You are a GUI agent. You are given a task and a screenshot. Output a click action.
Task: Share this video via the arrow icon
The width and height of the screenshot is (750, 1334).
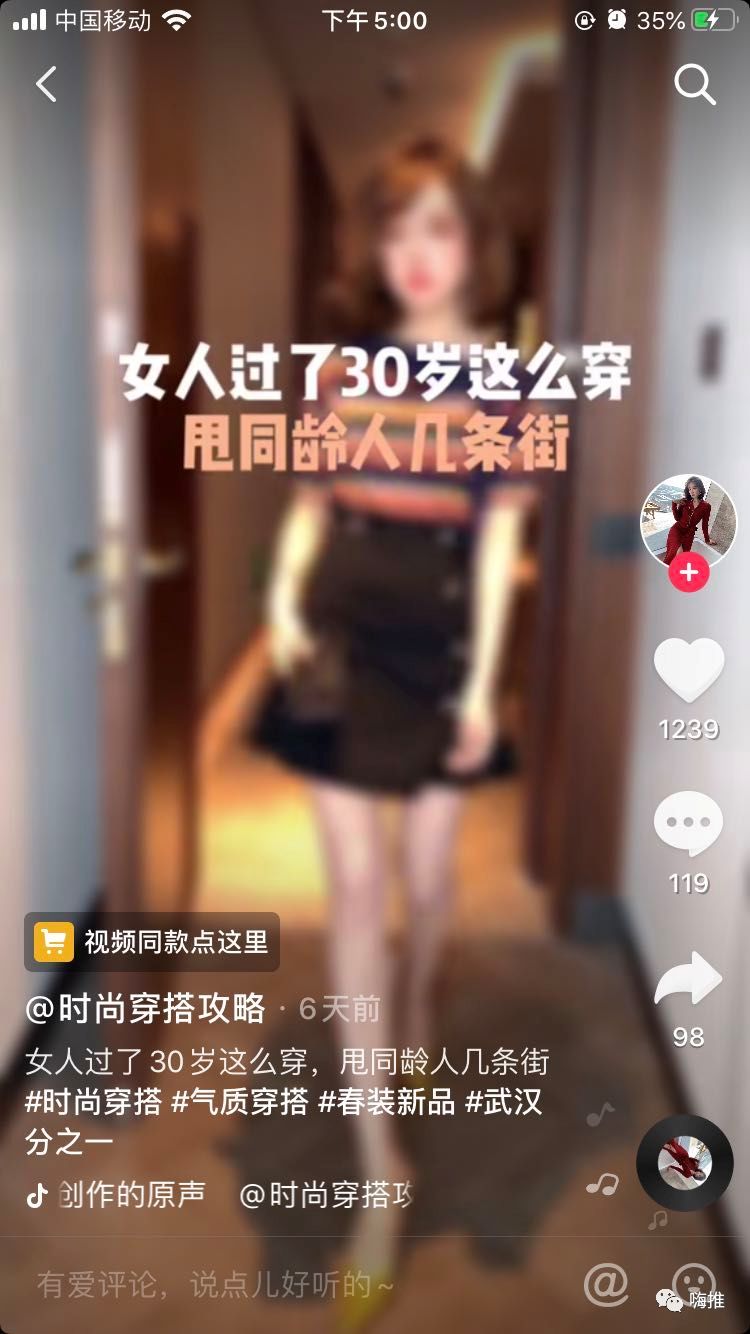[688, 979]
